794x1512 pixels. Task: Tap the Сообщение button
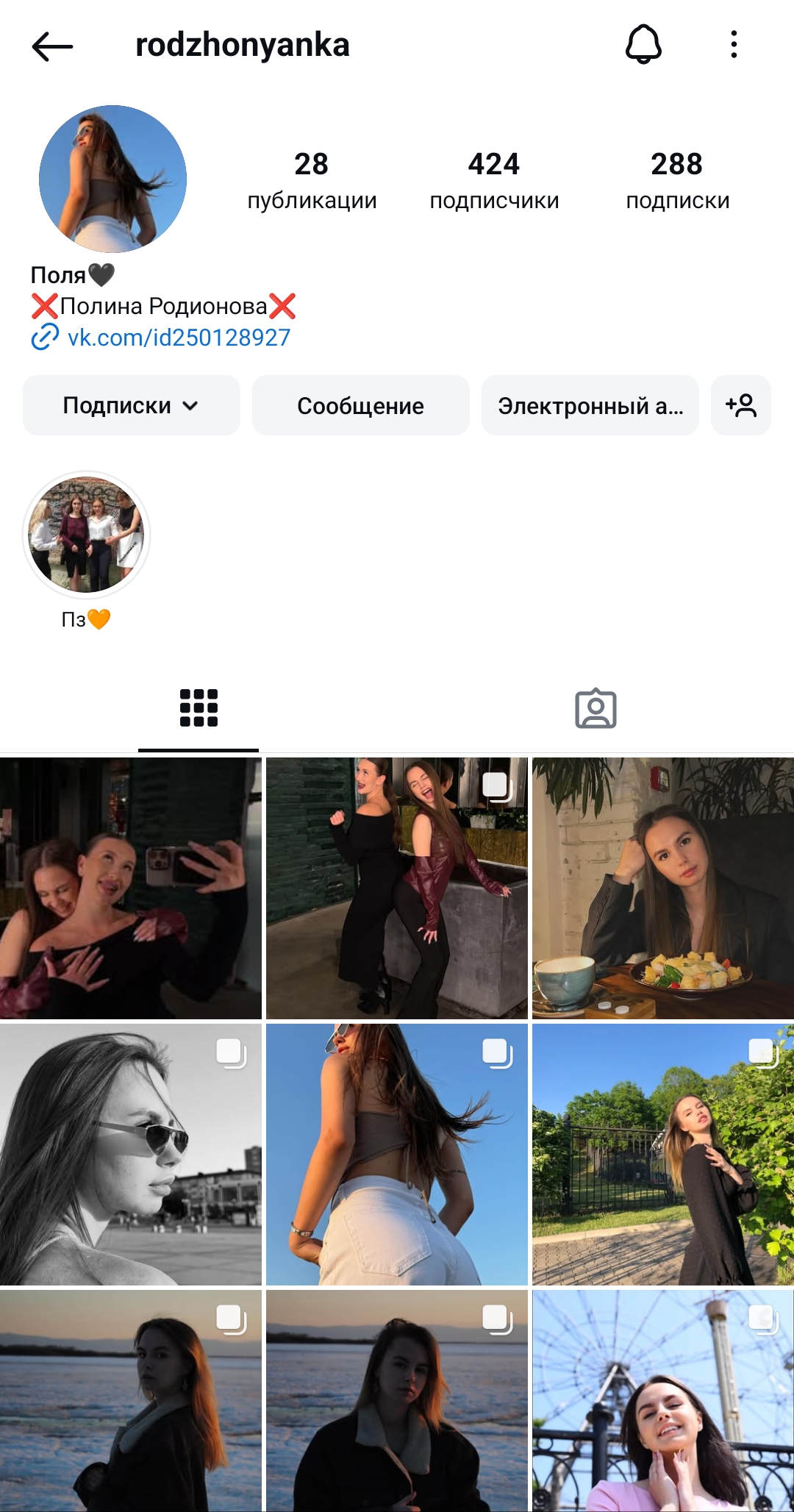click(x=361, y=405)
